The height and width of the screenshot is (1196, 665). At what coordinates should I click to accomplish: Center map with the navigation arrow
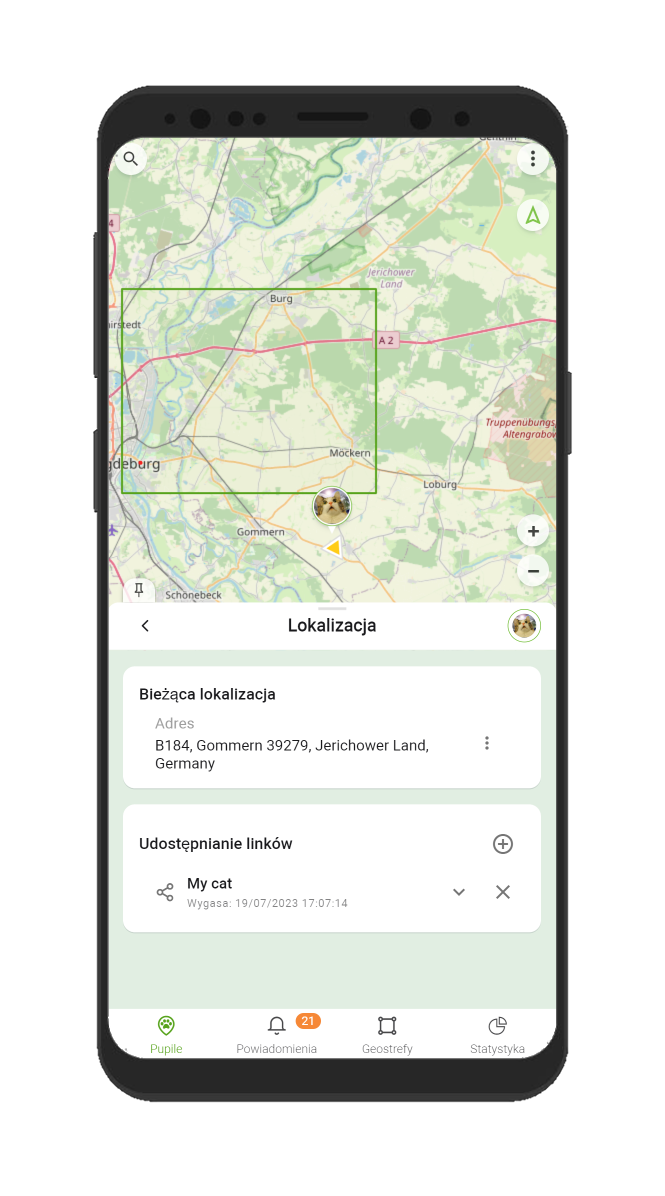[533, 215]
